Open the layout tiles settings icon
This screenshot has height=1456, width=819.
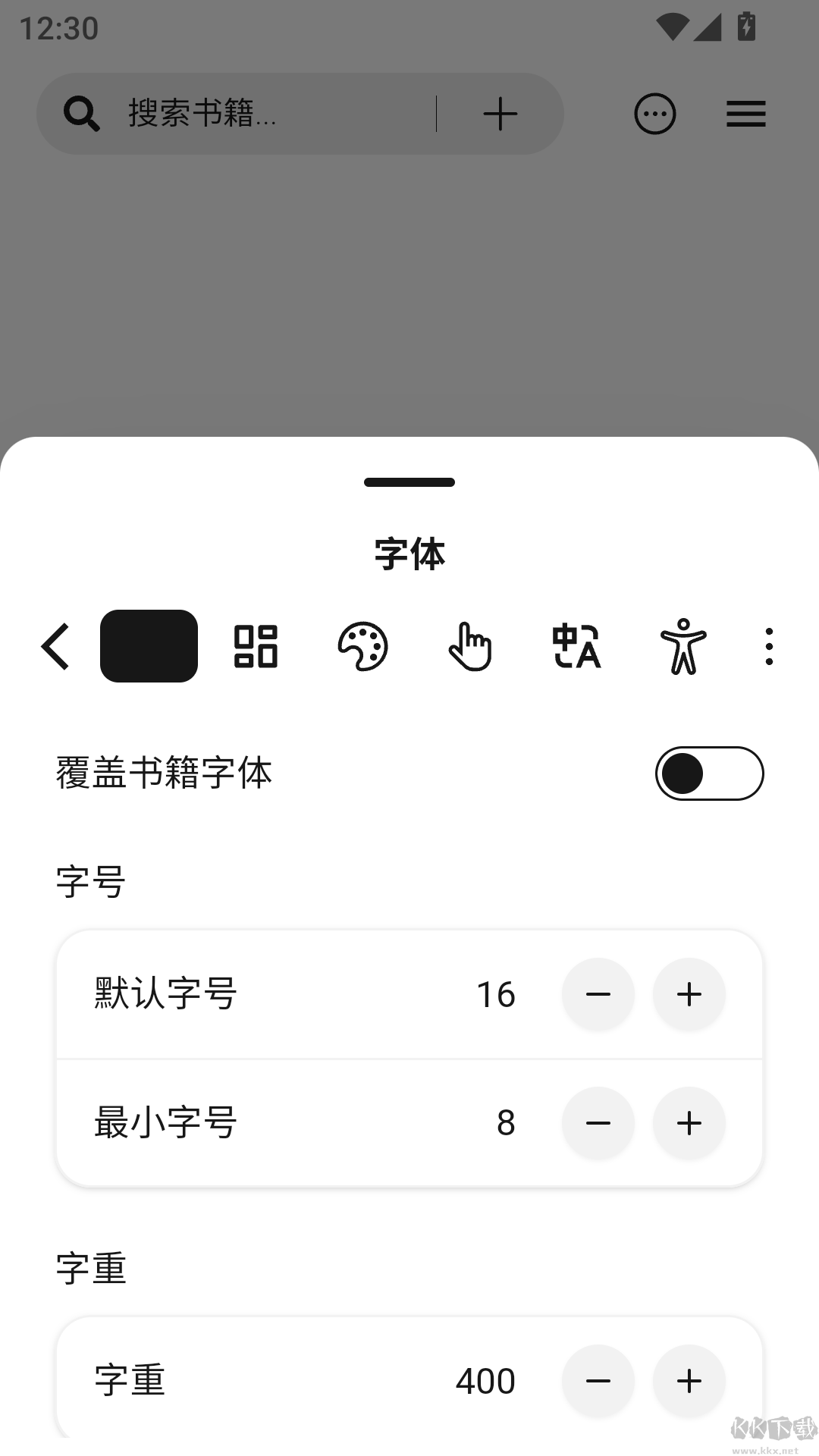point(256,646)
